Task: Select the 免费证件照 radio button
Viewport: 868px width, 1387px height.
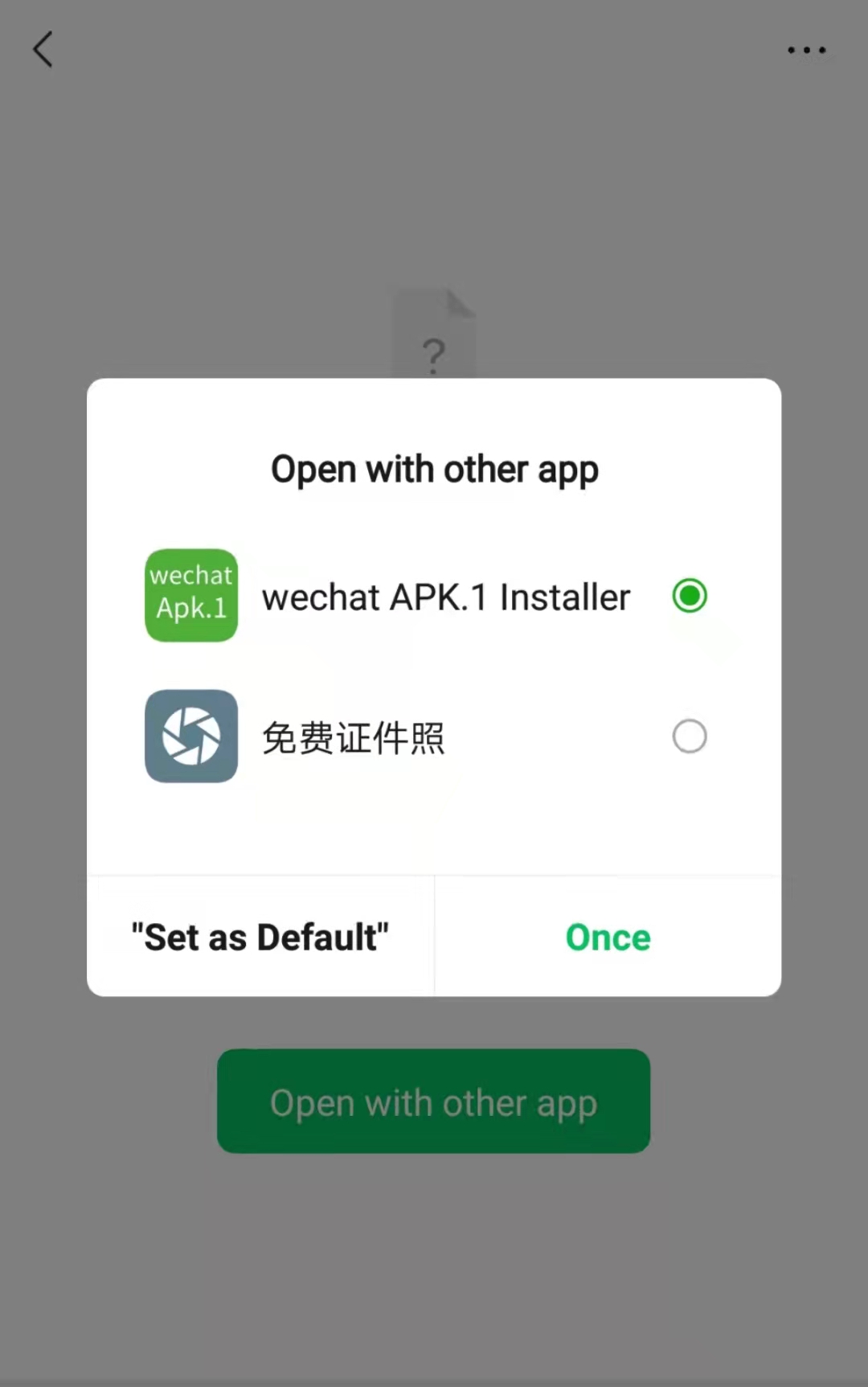Action: click(x=689, y=737)
